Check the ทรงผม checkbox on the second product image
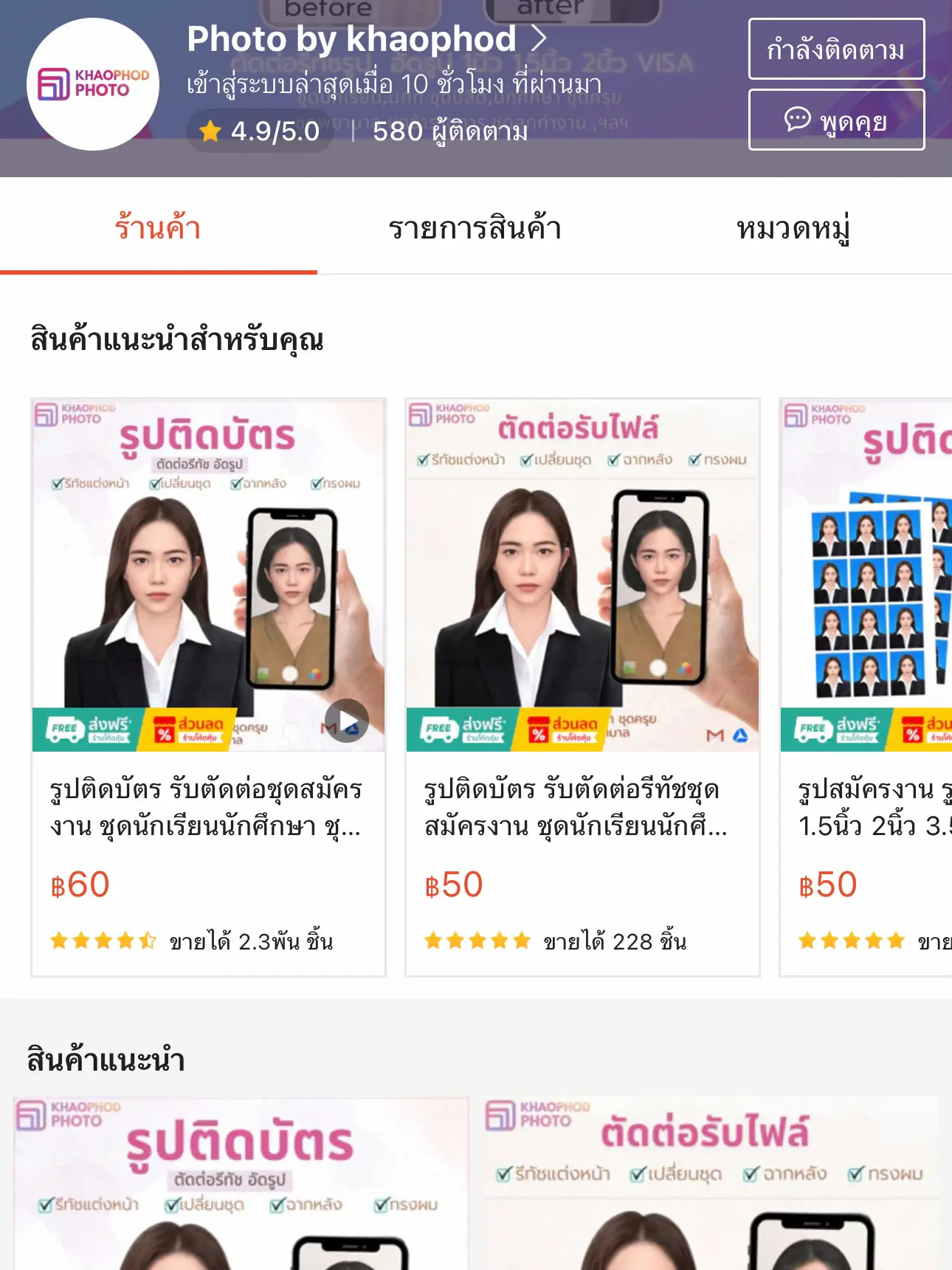Screen dimensions: 952x1270 click(x=694, y=459)
